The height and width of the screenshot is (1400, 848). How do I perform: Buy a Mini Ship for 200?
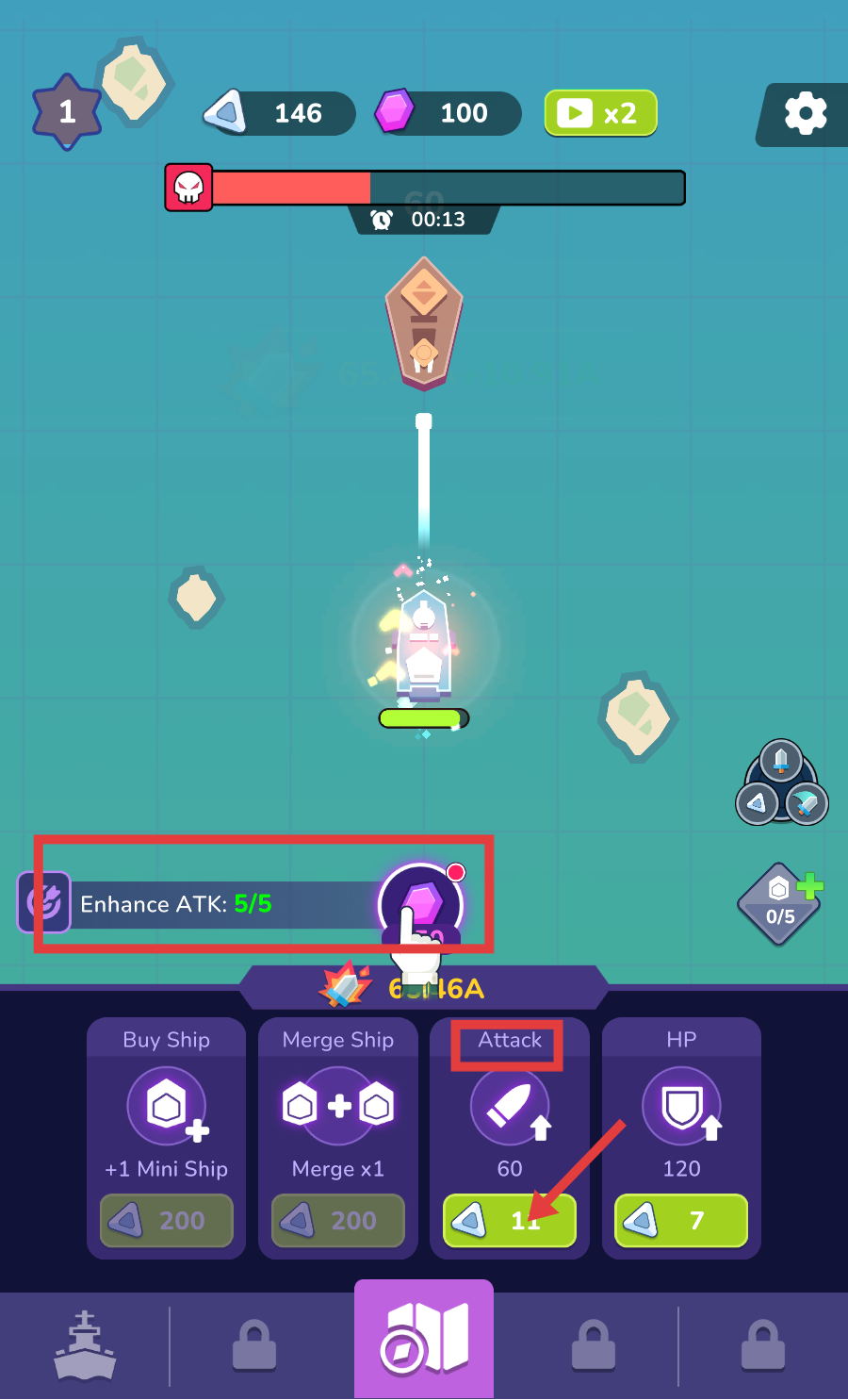click(x=167, y=1221)
